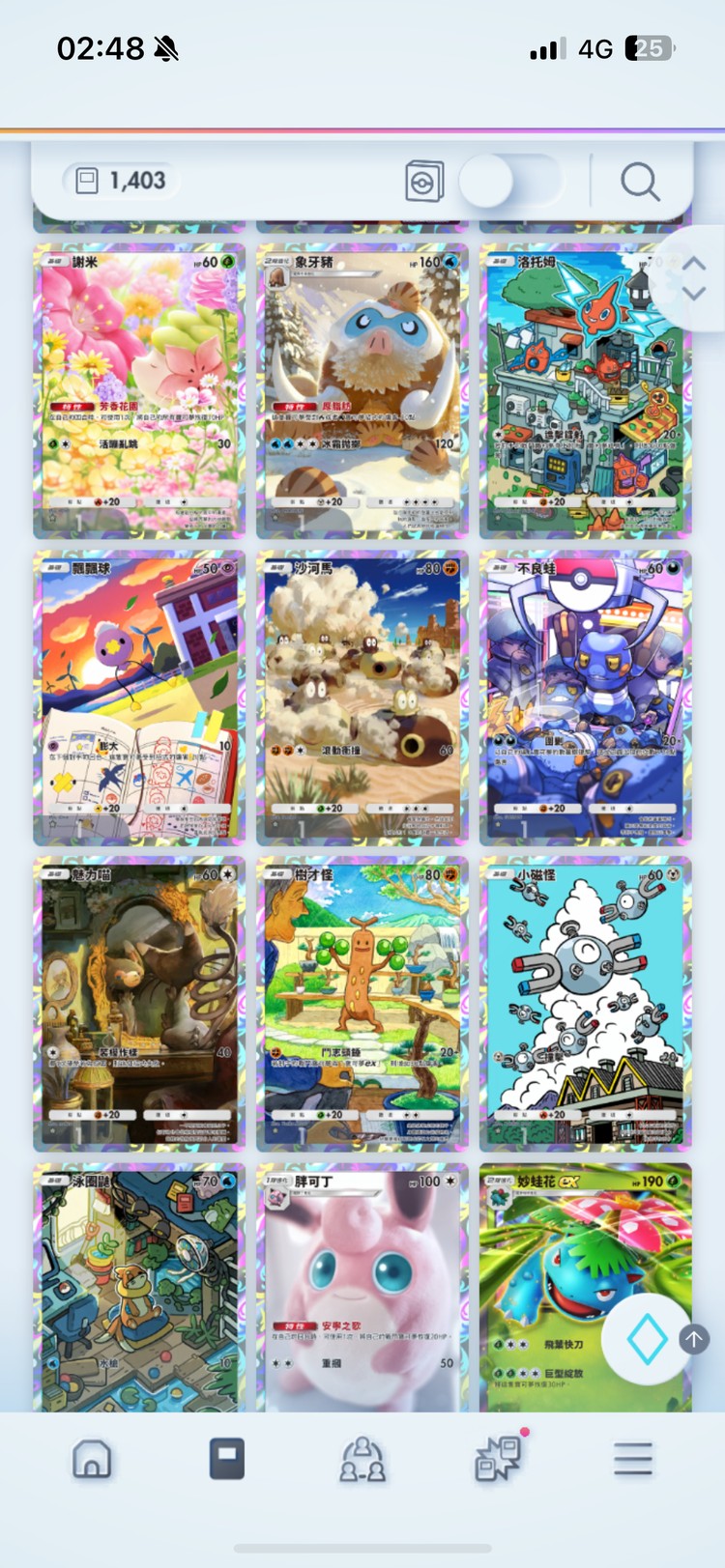The height and width of the screenshot is (1568, 725).
Task: Switch to the social friends tab
Action: coord(362,1459)
